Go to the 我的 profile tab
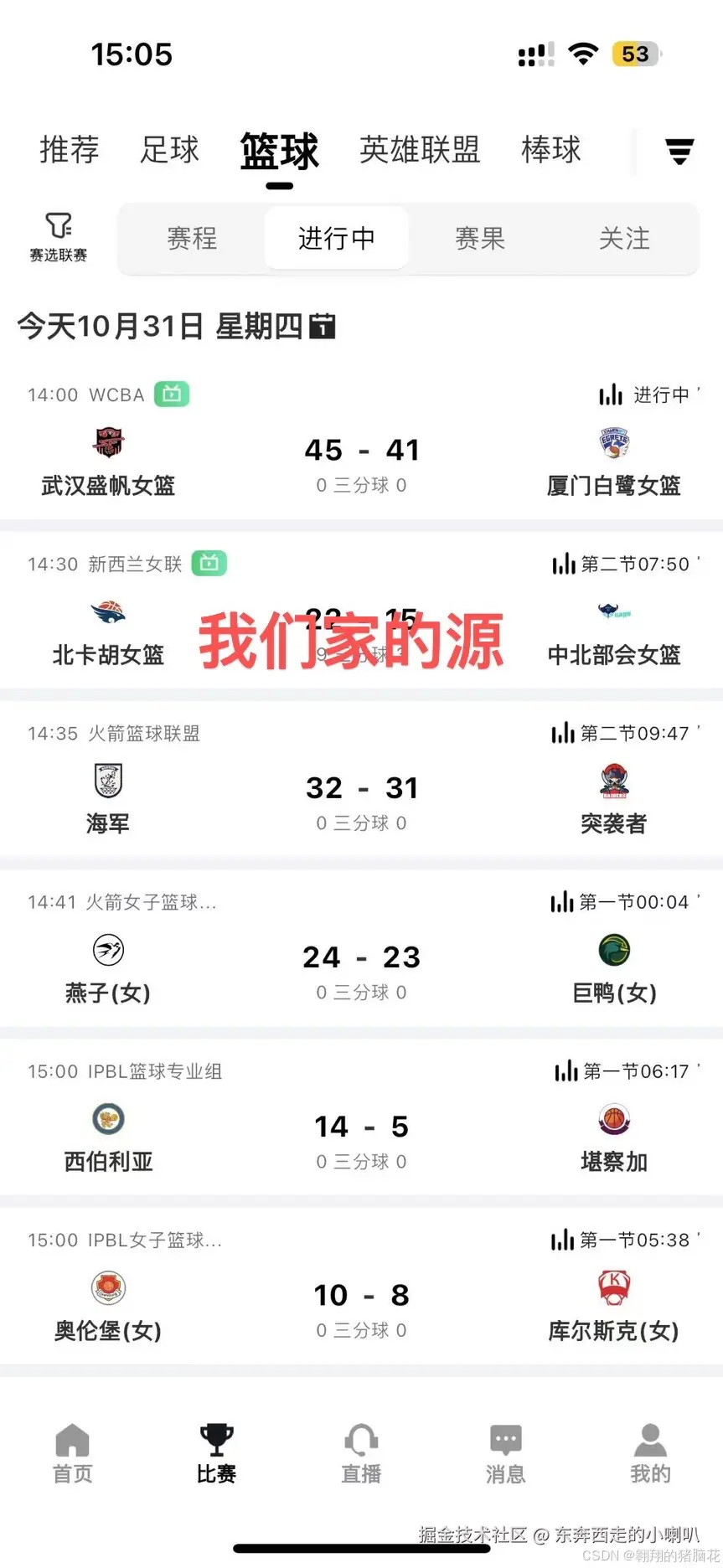 click(x=650, y=1453)
